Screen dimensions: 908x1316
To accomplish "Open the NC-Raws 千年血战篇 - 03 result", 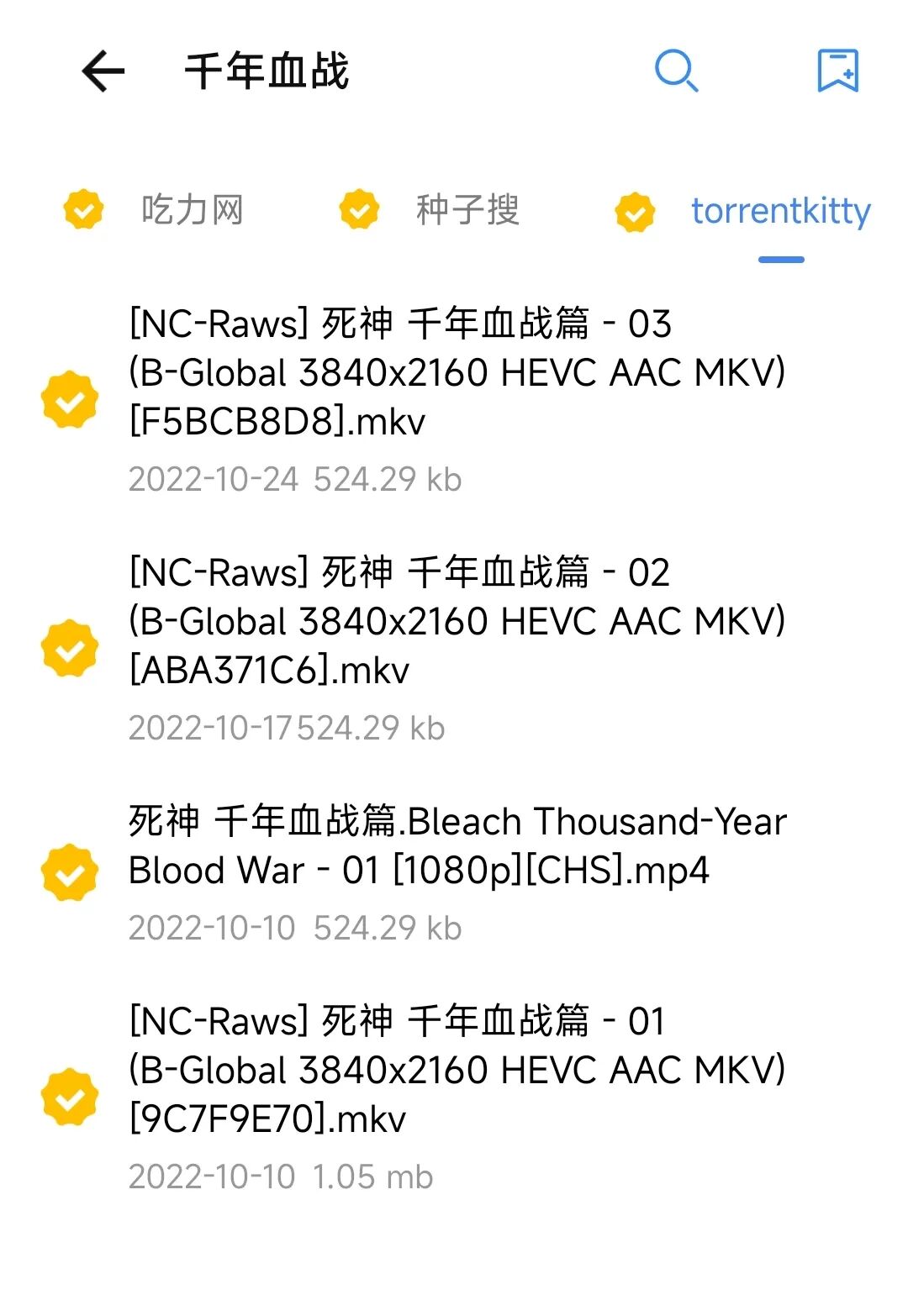I will point(457,372).
